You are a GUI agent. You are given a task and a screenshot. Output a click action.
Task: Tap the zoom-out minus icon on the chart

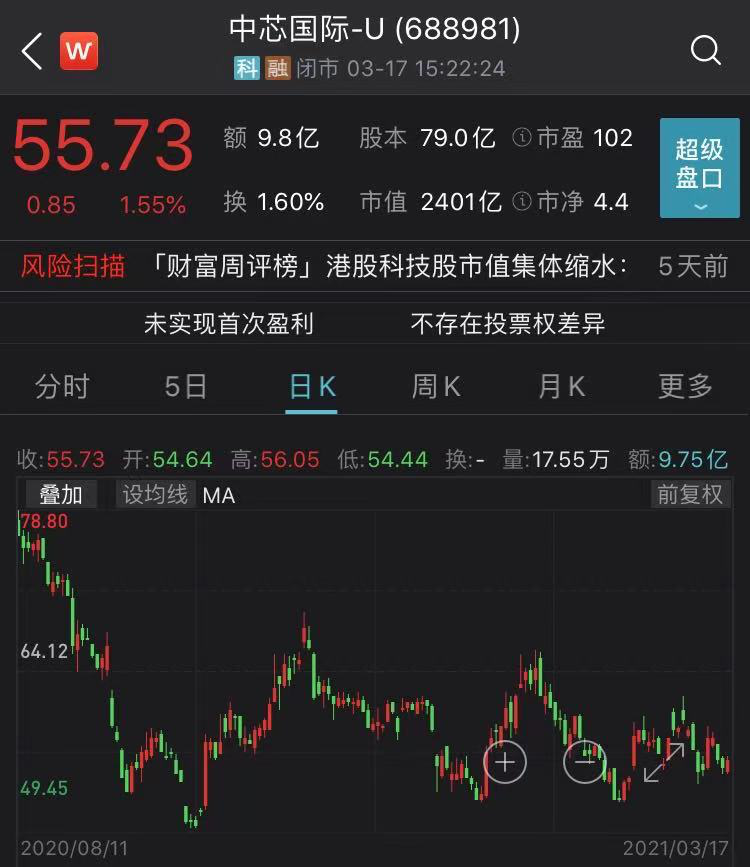click(588, 762)
